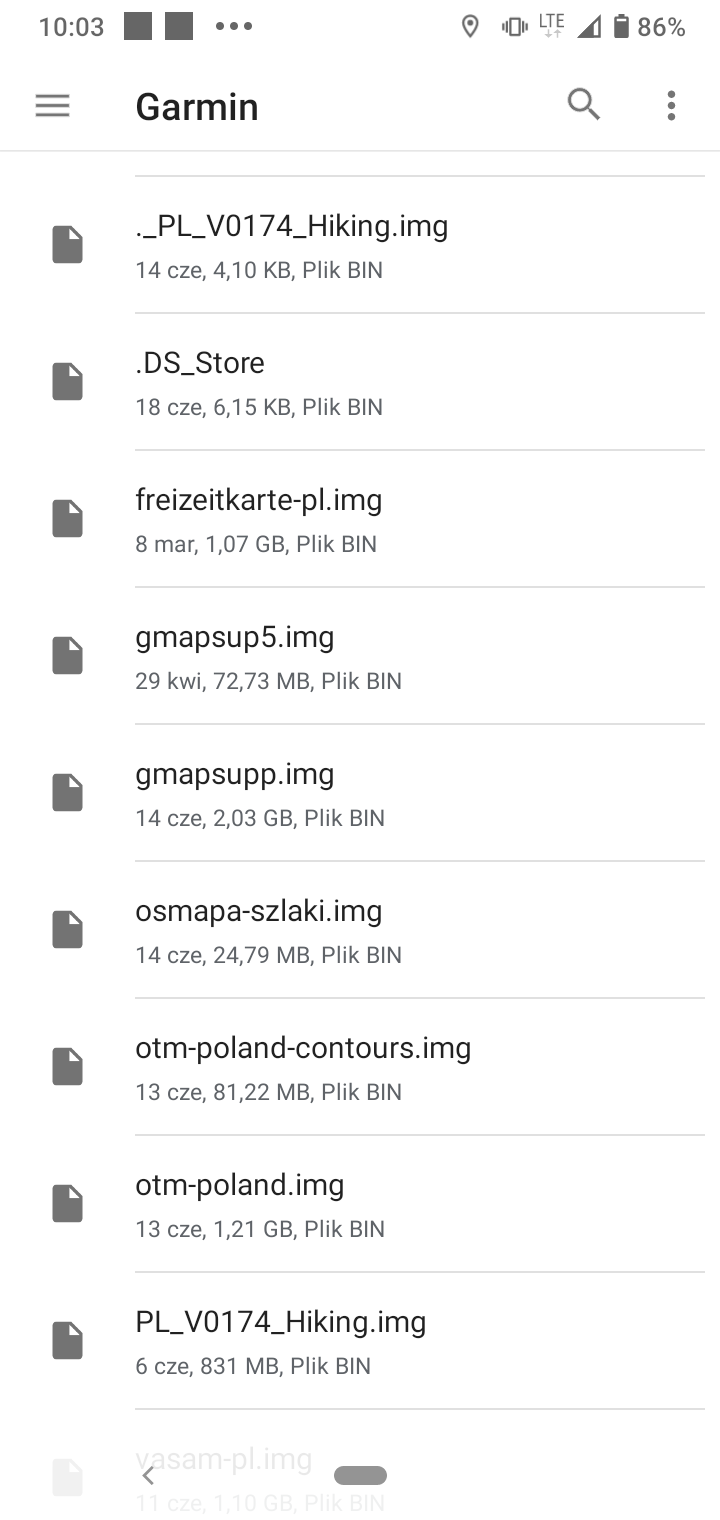Tap gmapsup5.img file entry

point(360,656)
